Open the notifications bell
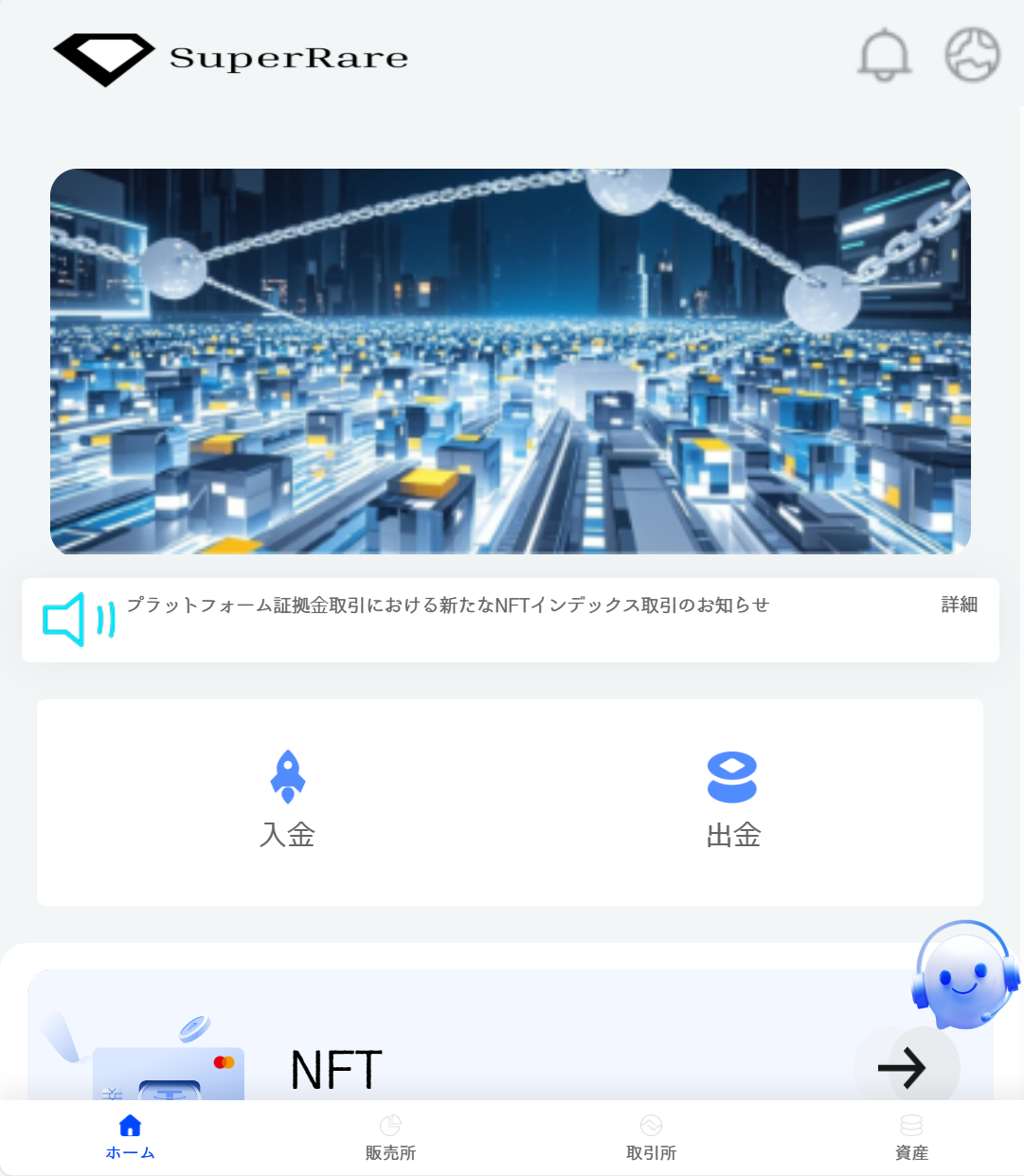The height and width of the screenshot is (1176, 1024). [x=884, y=55]
